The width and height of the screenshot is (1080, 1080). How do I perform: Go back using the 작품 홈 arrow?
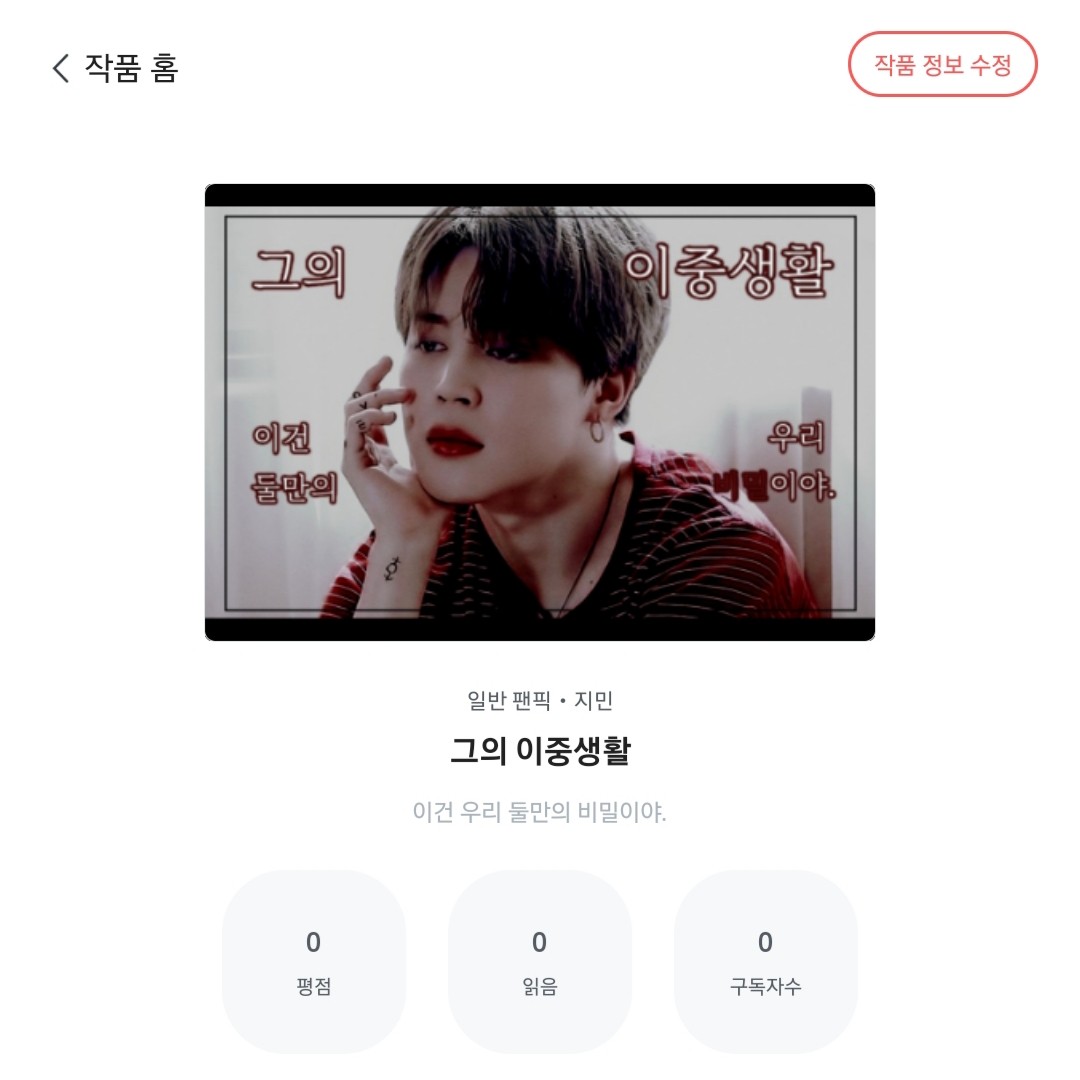point(62,68)
